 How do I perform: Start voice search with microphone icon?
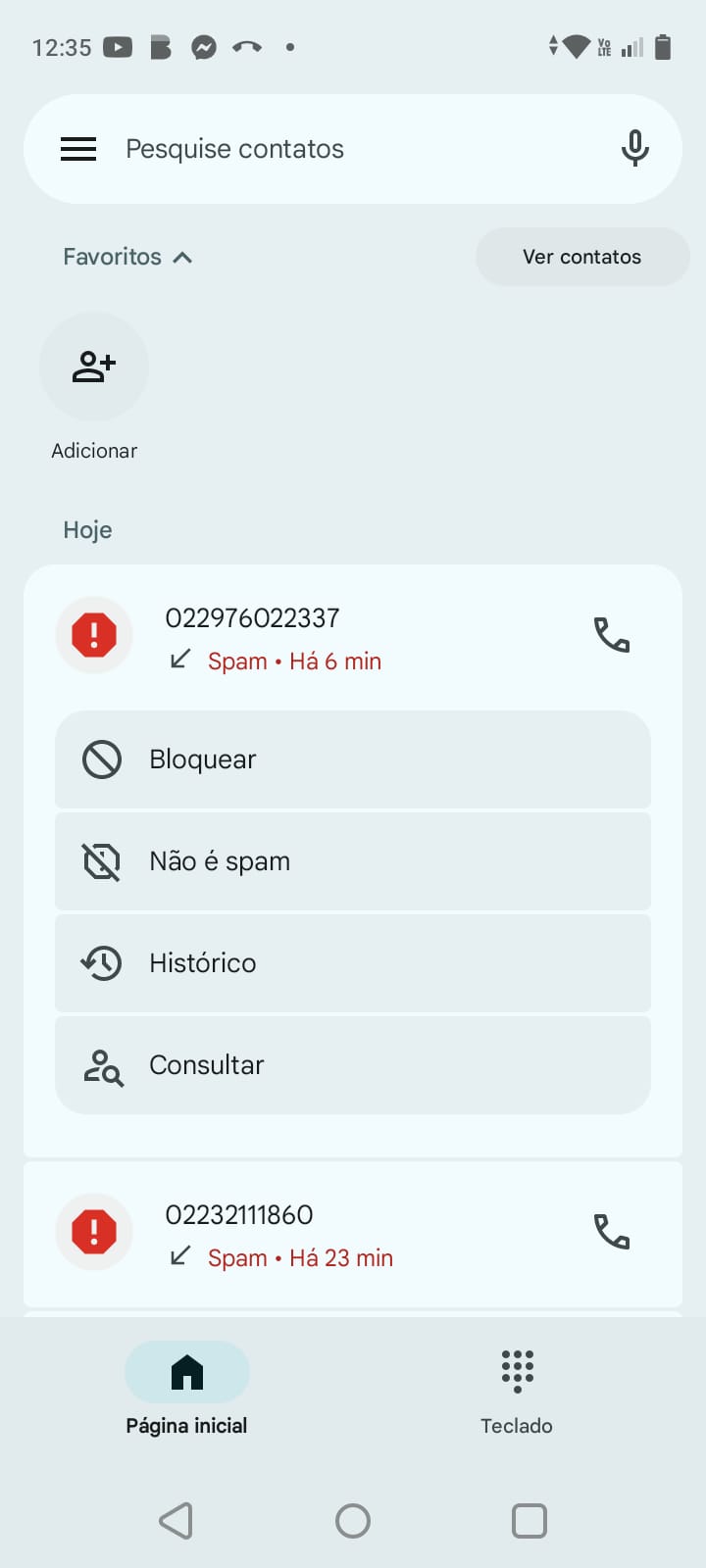click(634, 149)
